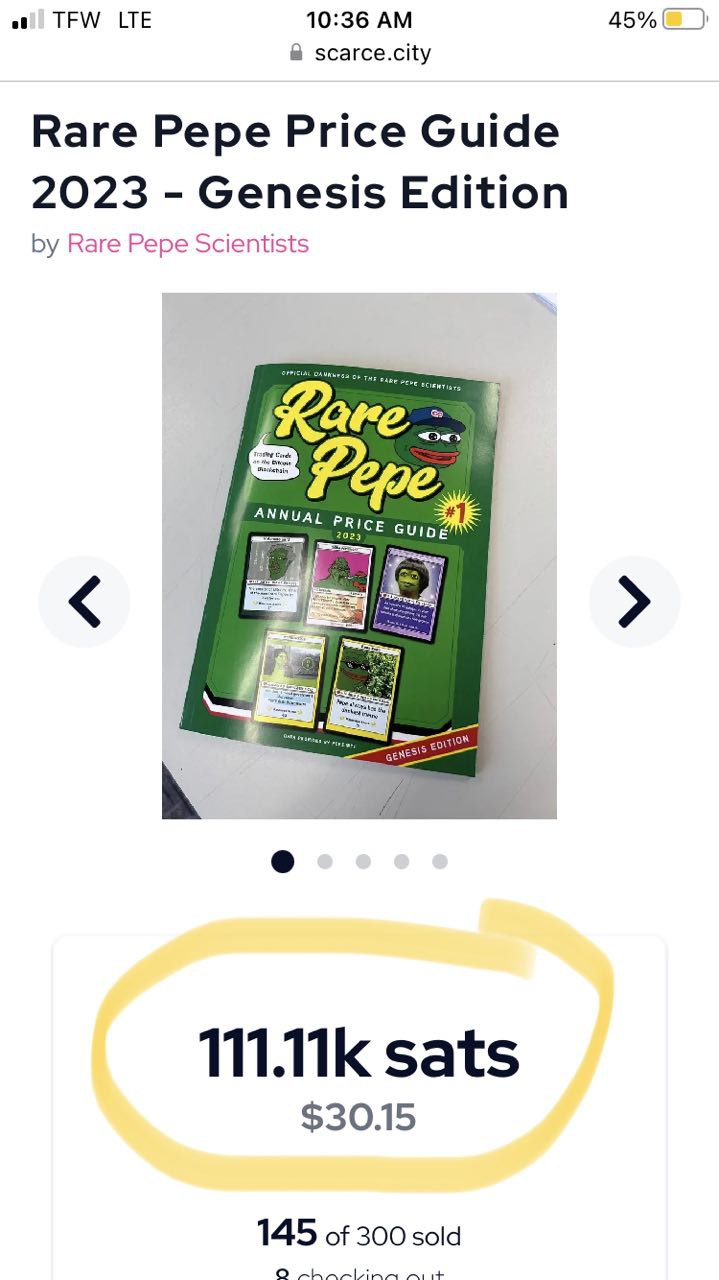The height and width of the screenshot is (1280, 719).
Task: Open the price guide cover photo
Action: (359, 556)
